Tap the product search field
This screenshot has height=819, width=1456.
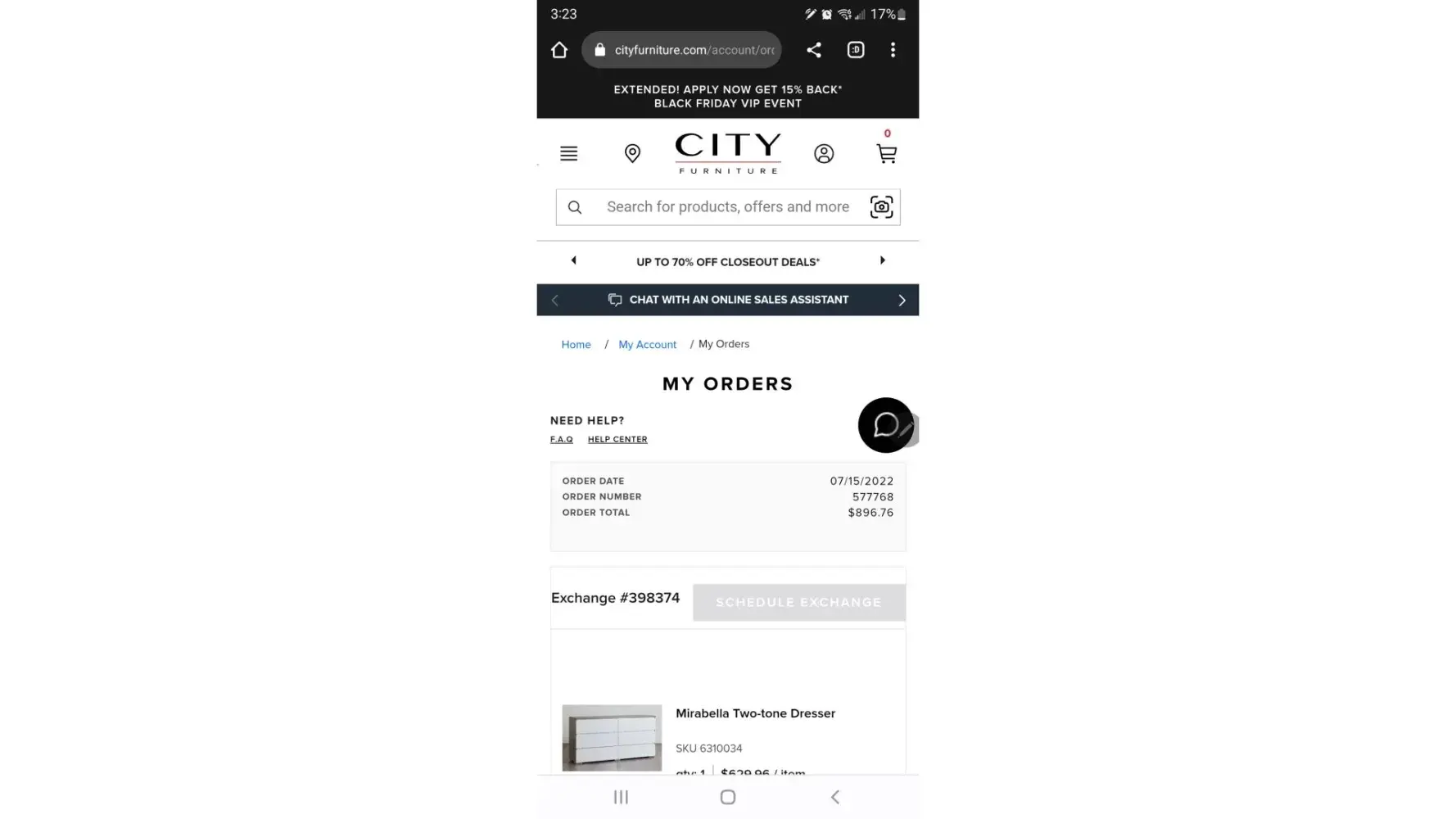[727, 207]
